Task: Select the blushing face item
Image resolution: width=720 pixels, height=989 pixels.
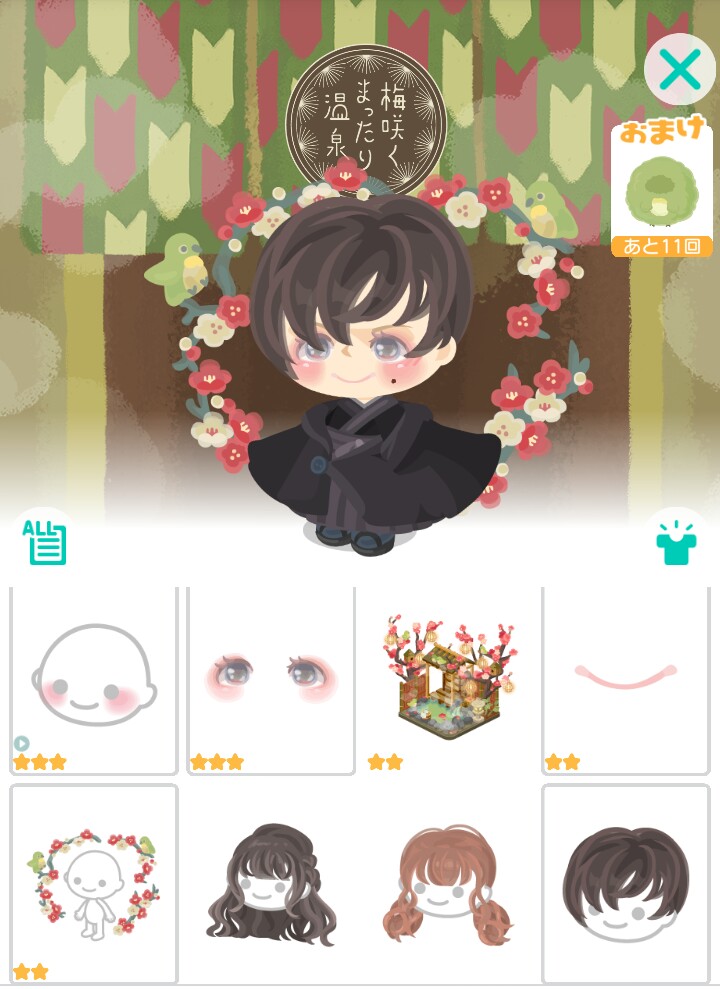Action: coord(94,680)
